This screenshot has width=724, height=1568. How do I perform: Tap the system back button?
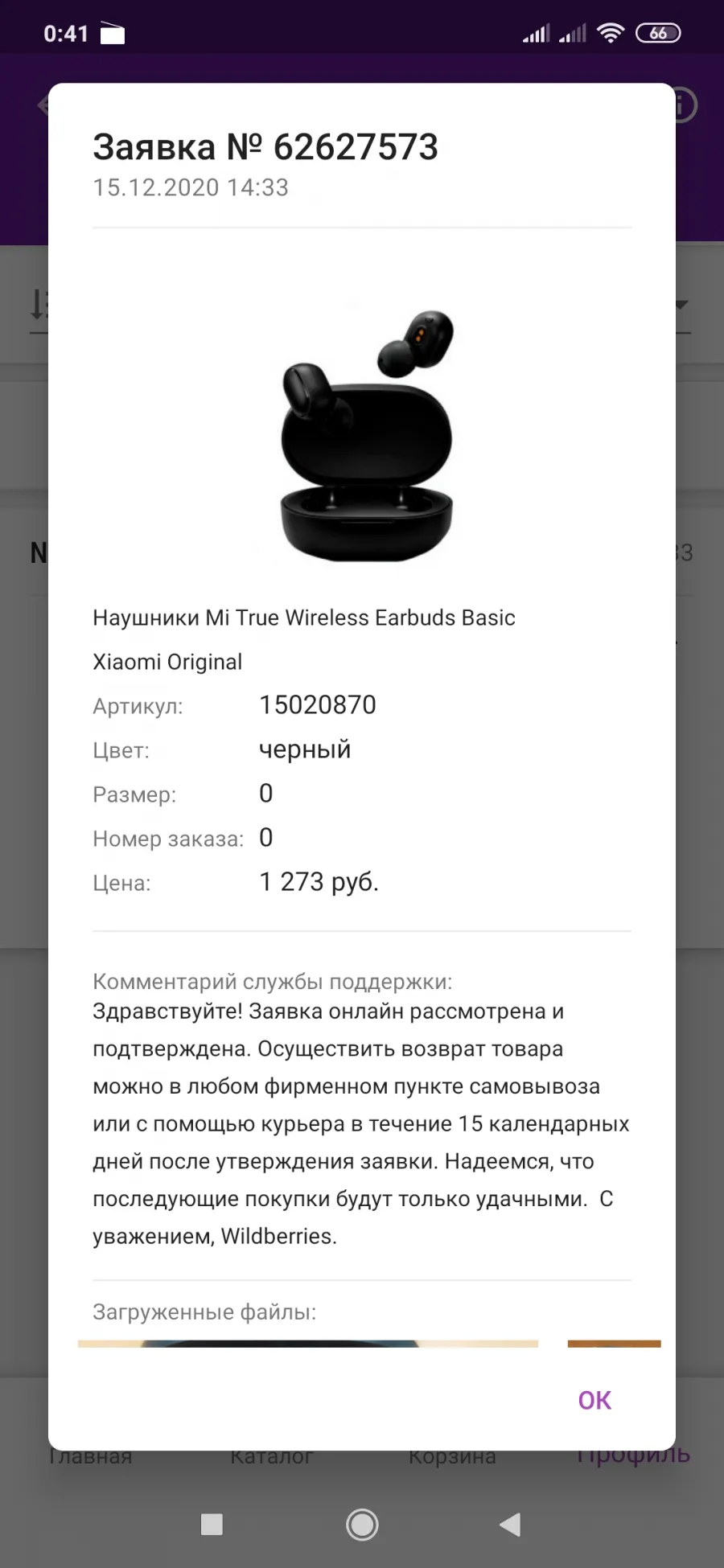point(510,1525)
